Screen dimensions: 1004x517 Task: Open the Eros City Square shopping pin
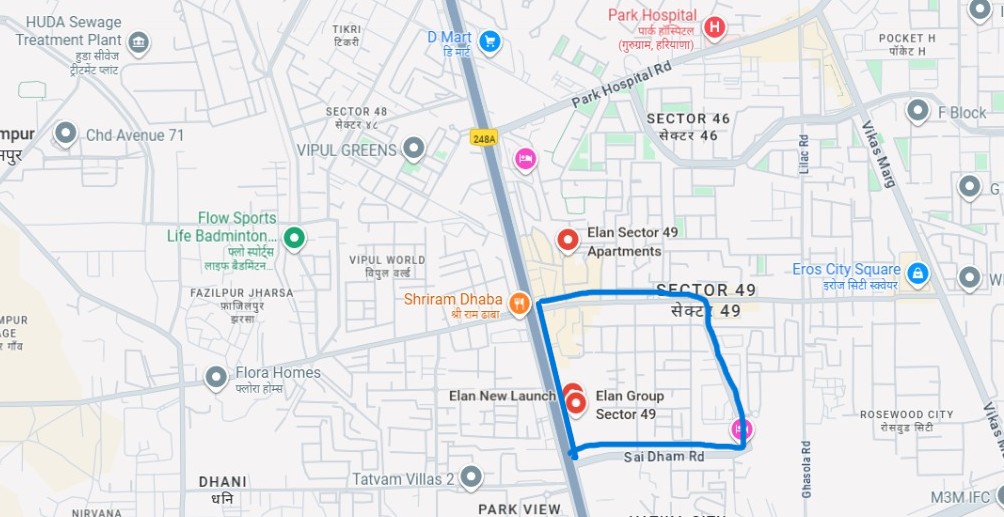[918, 271]
